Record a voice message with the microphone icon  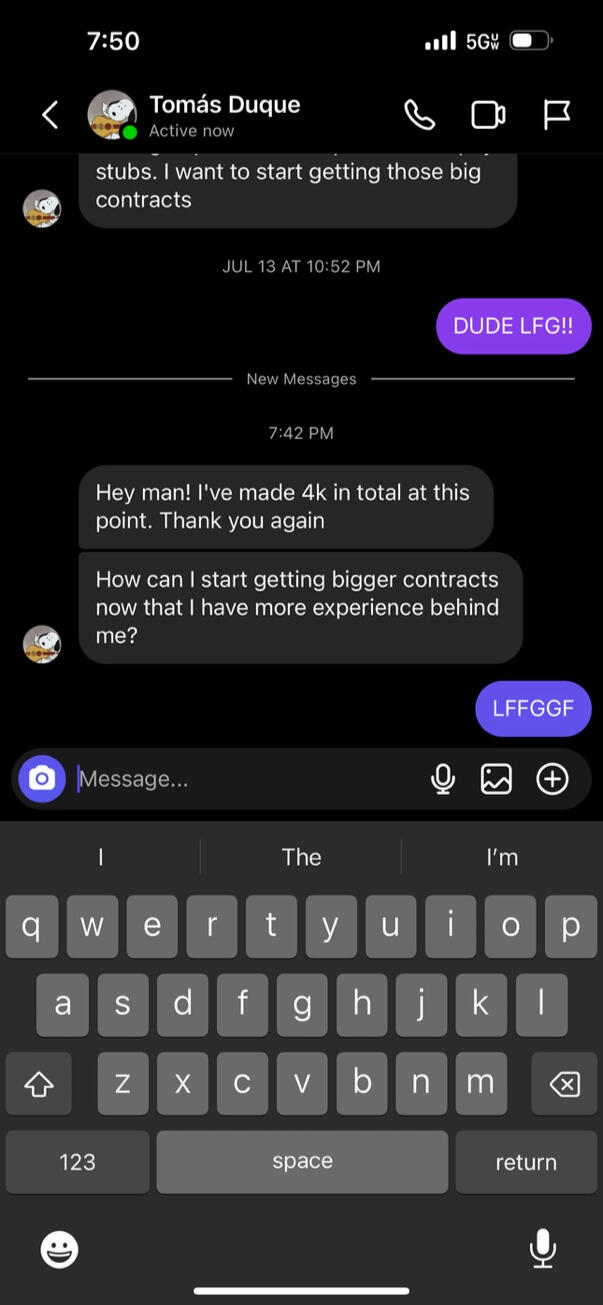coord(443,779)
